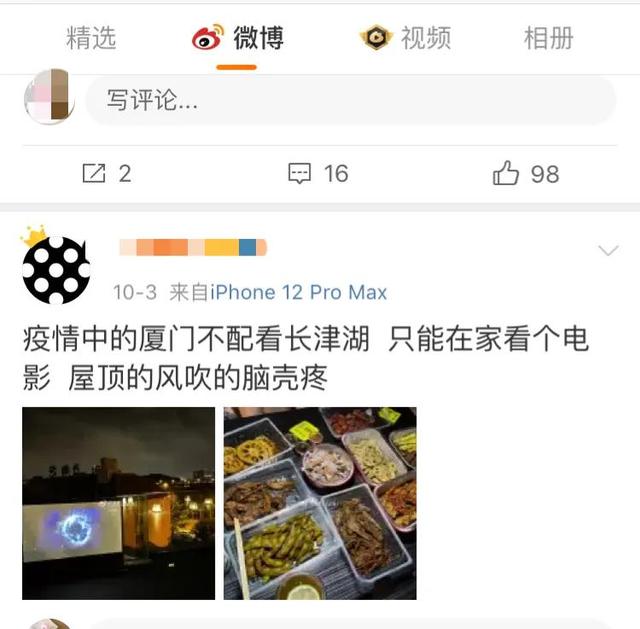
Task: Expand the post options chevron
Action: [x=608, y=250]
